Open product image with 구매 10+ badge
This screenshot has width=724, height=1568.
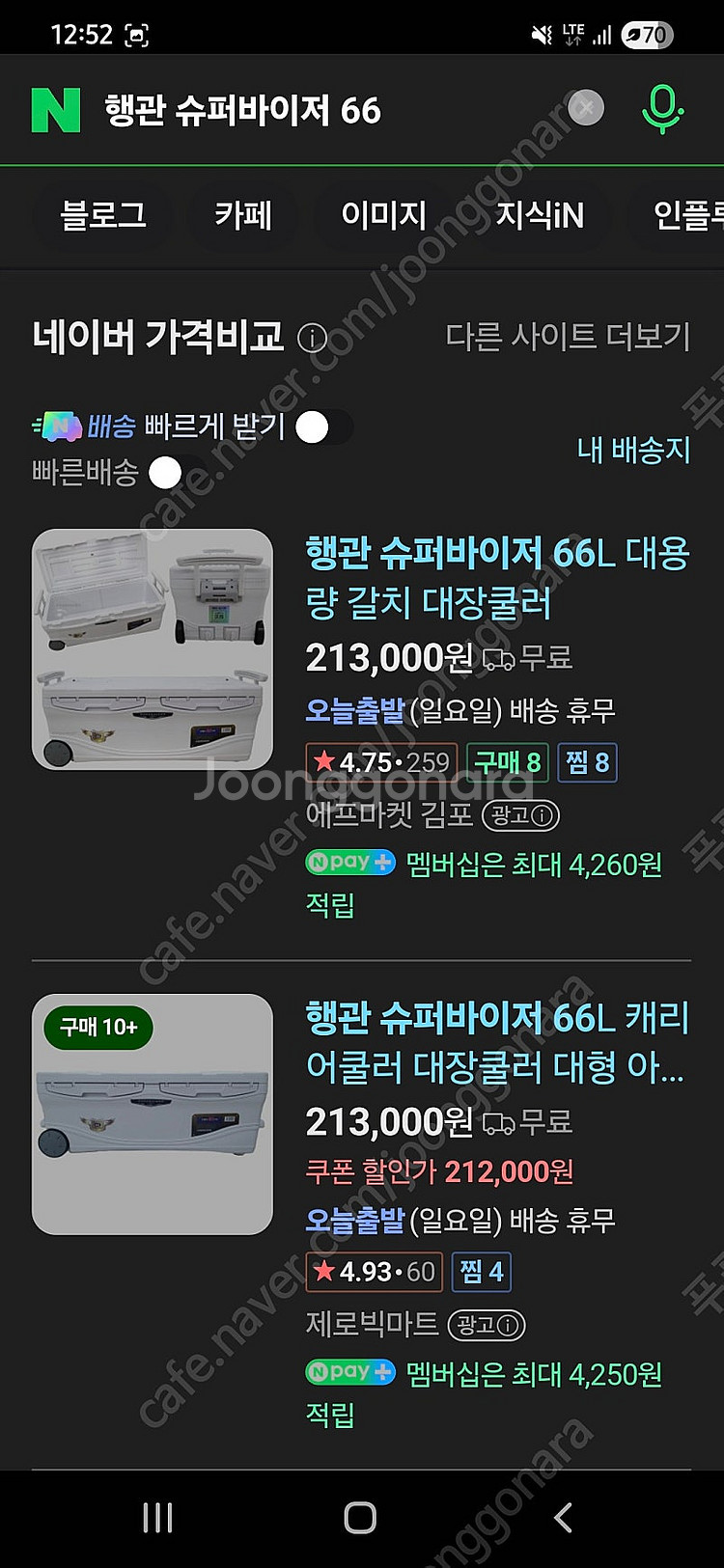click(153, 1114)
